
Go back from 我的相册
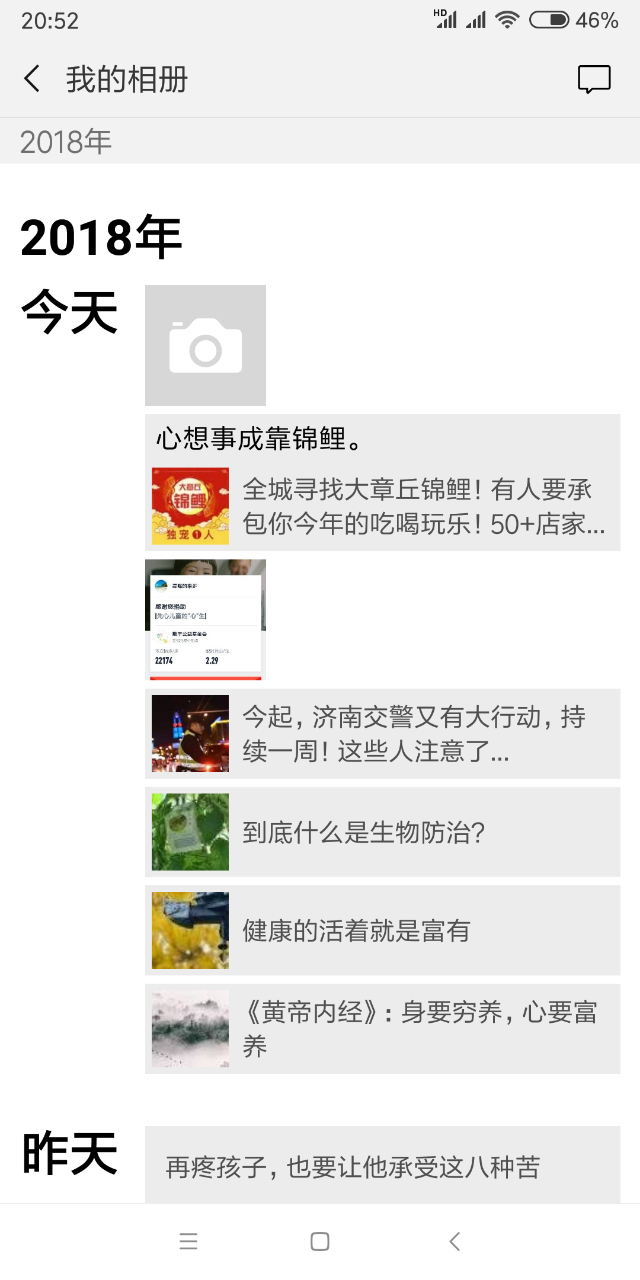coord(32,79)
